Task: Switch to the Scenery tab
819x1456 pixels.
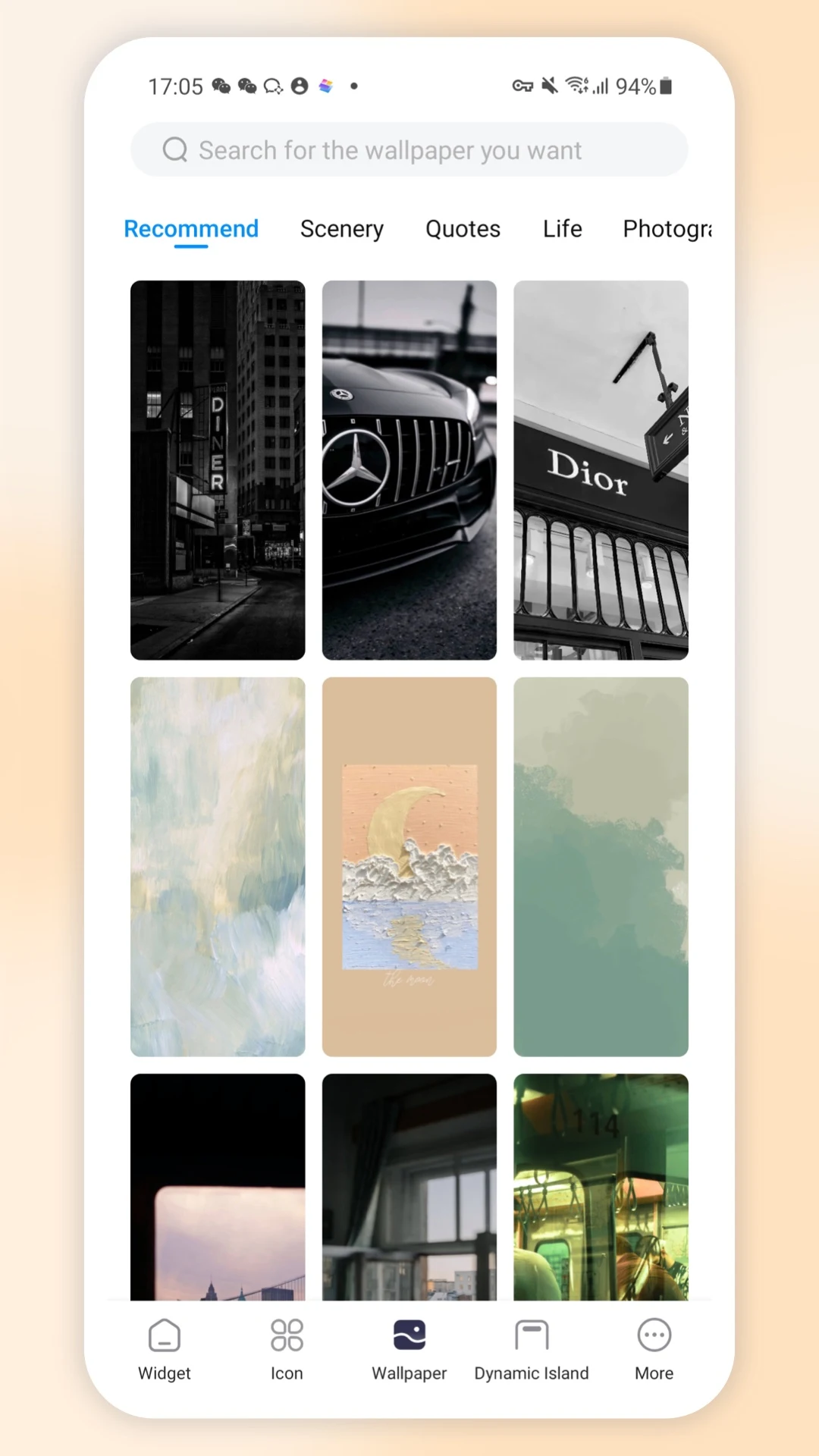Action: click(342, 228)
